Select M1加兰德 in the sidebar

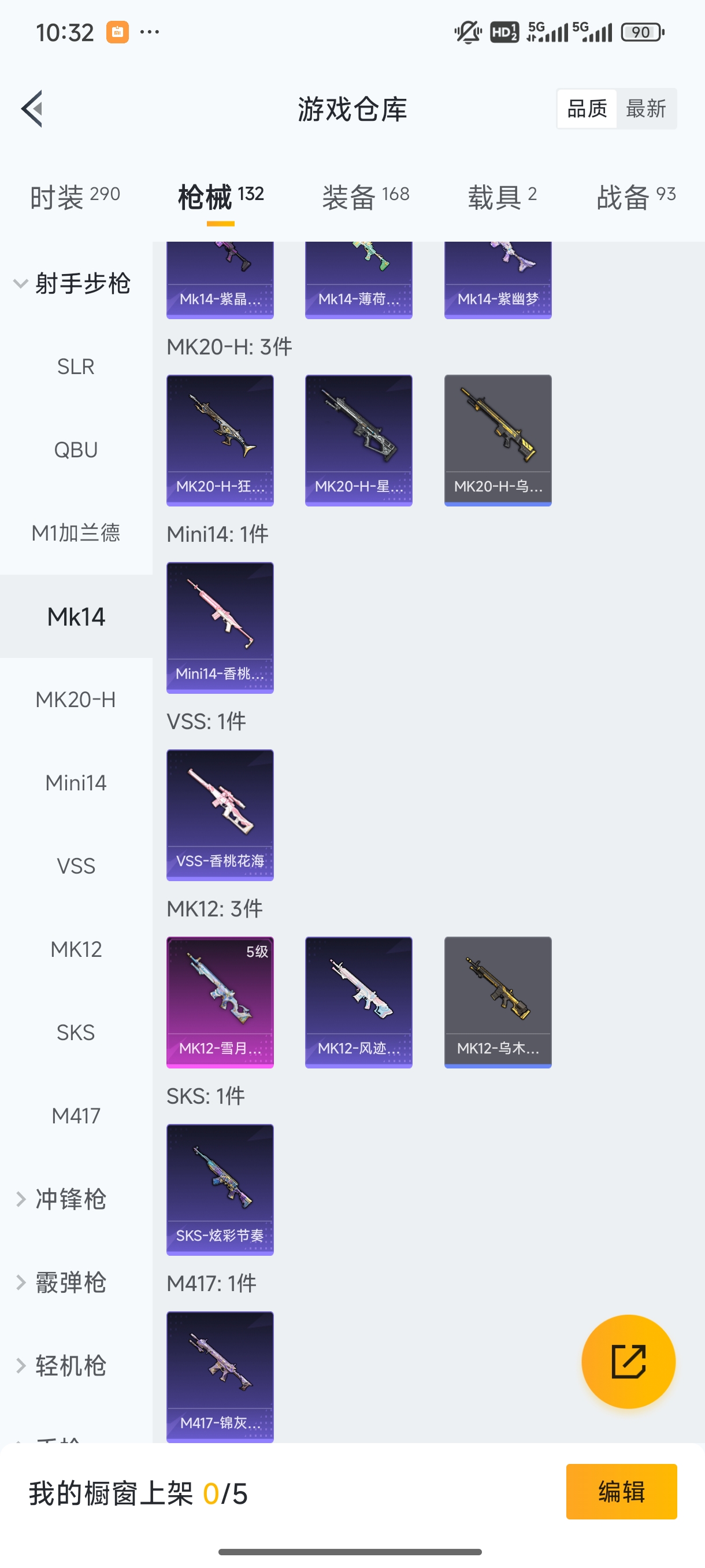(x=76, y=533)
